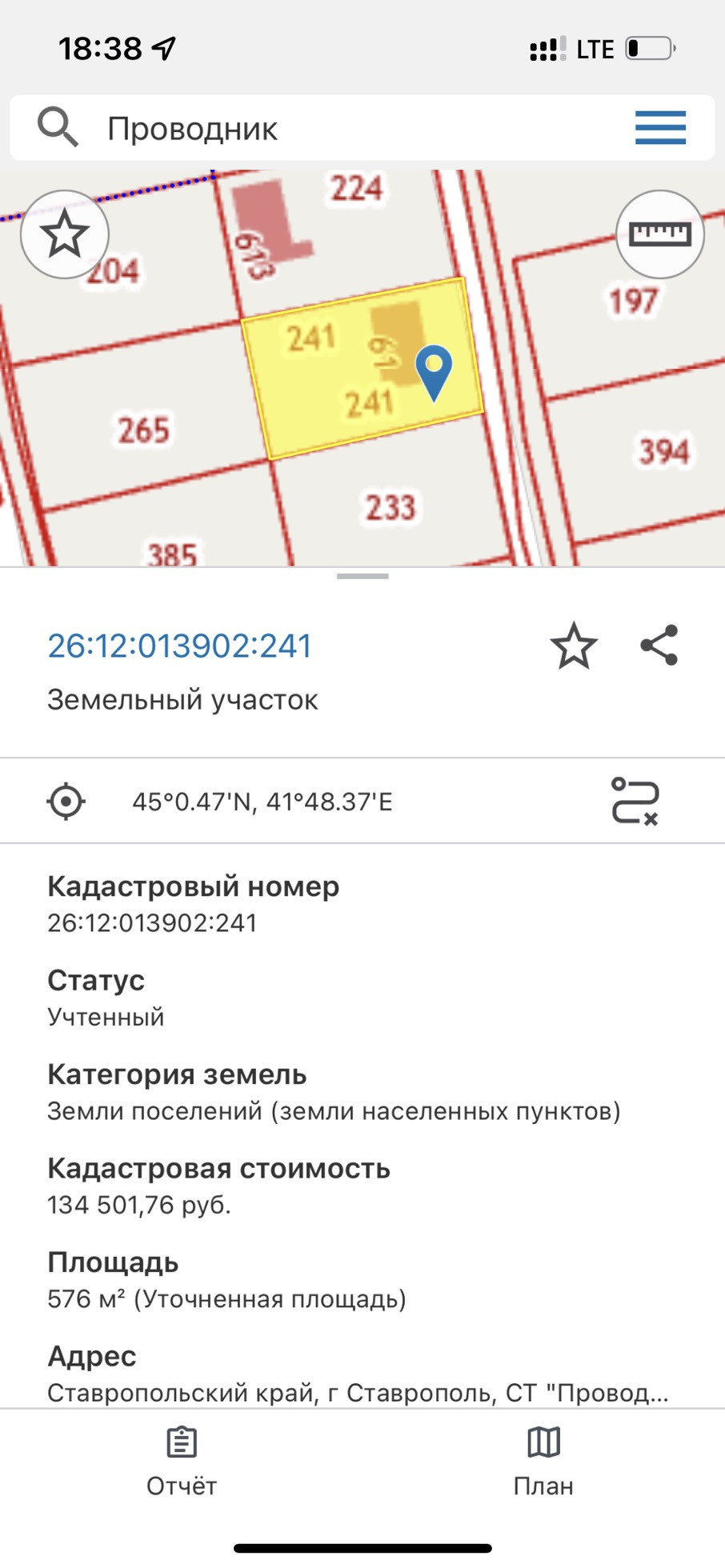The image size is (725, 1568).
Task: Center map on parcel coordinates
Action: click(66, 801)
